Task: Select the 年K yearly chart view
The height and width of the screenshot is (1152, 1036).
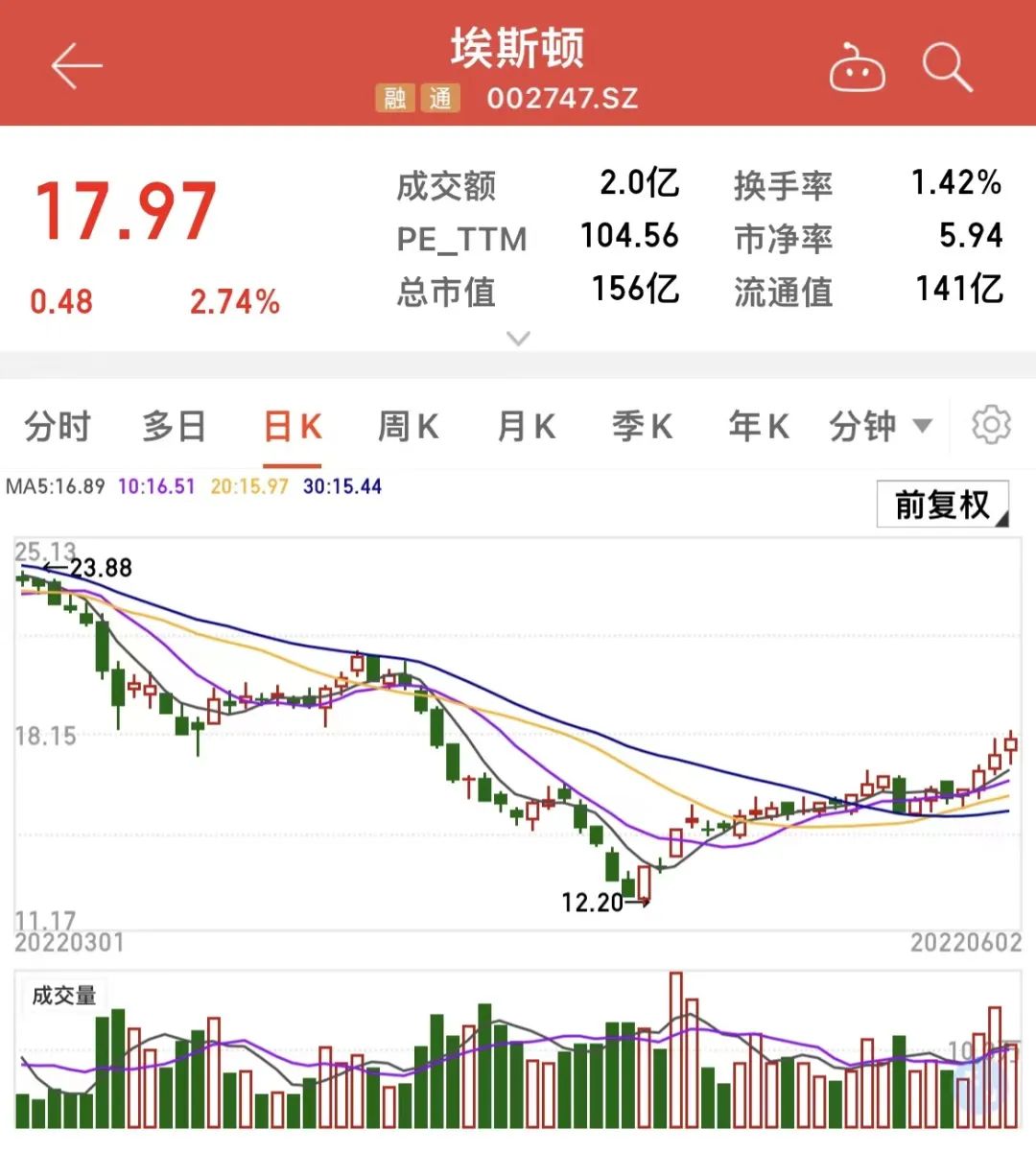Action: 758,425
